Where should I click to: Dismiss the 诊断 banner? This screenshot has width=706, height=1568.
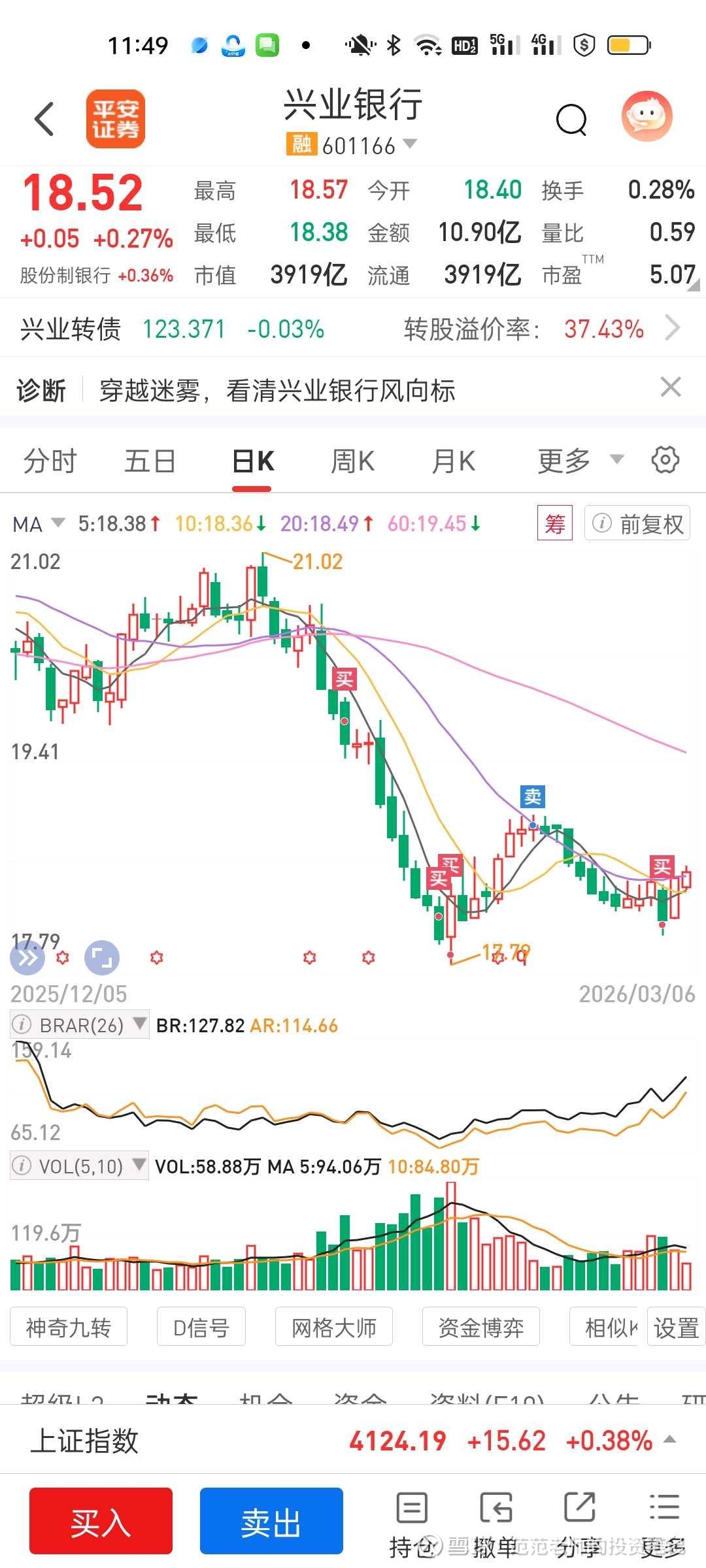pyautogui.click(x=671, y=387)
